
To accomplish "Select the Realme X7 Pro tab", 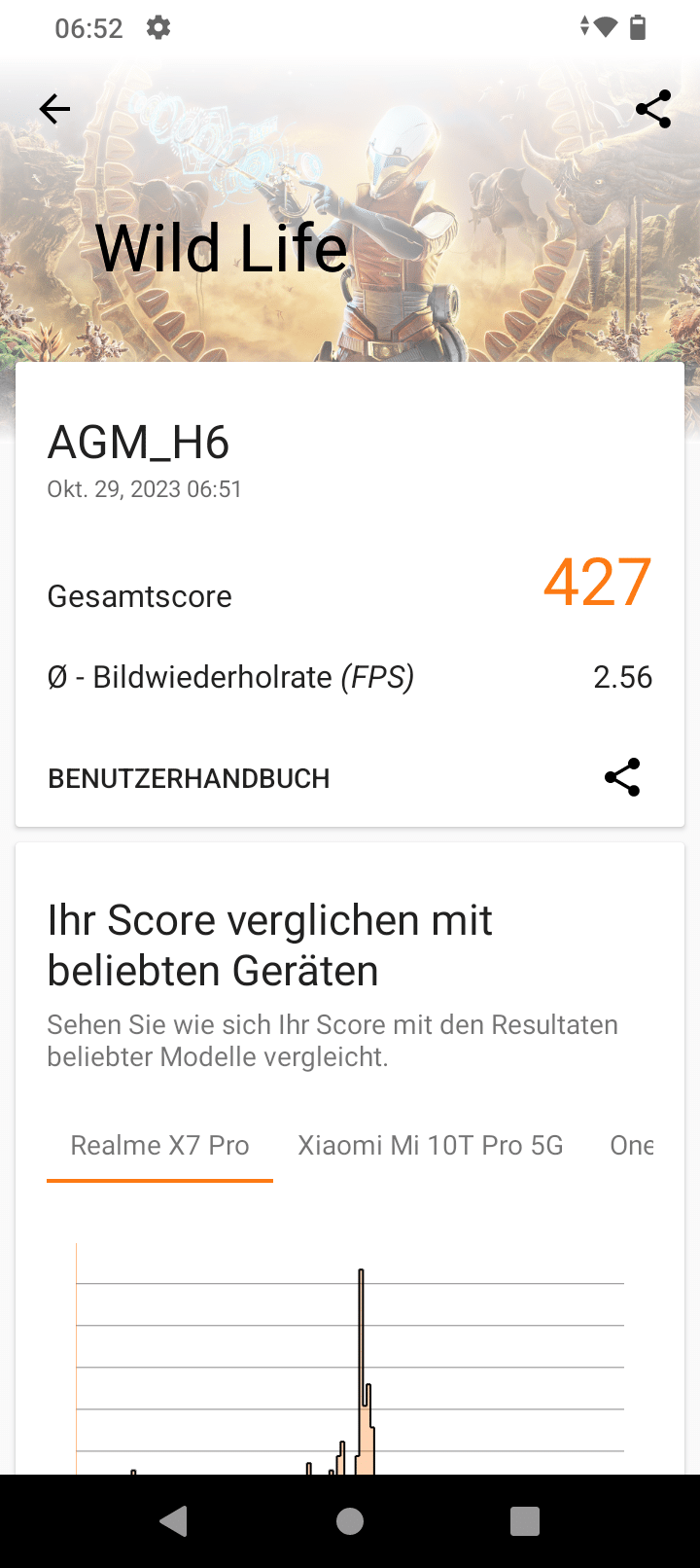I will pos(160,1145).
